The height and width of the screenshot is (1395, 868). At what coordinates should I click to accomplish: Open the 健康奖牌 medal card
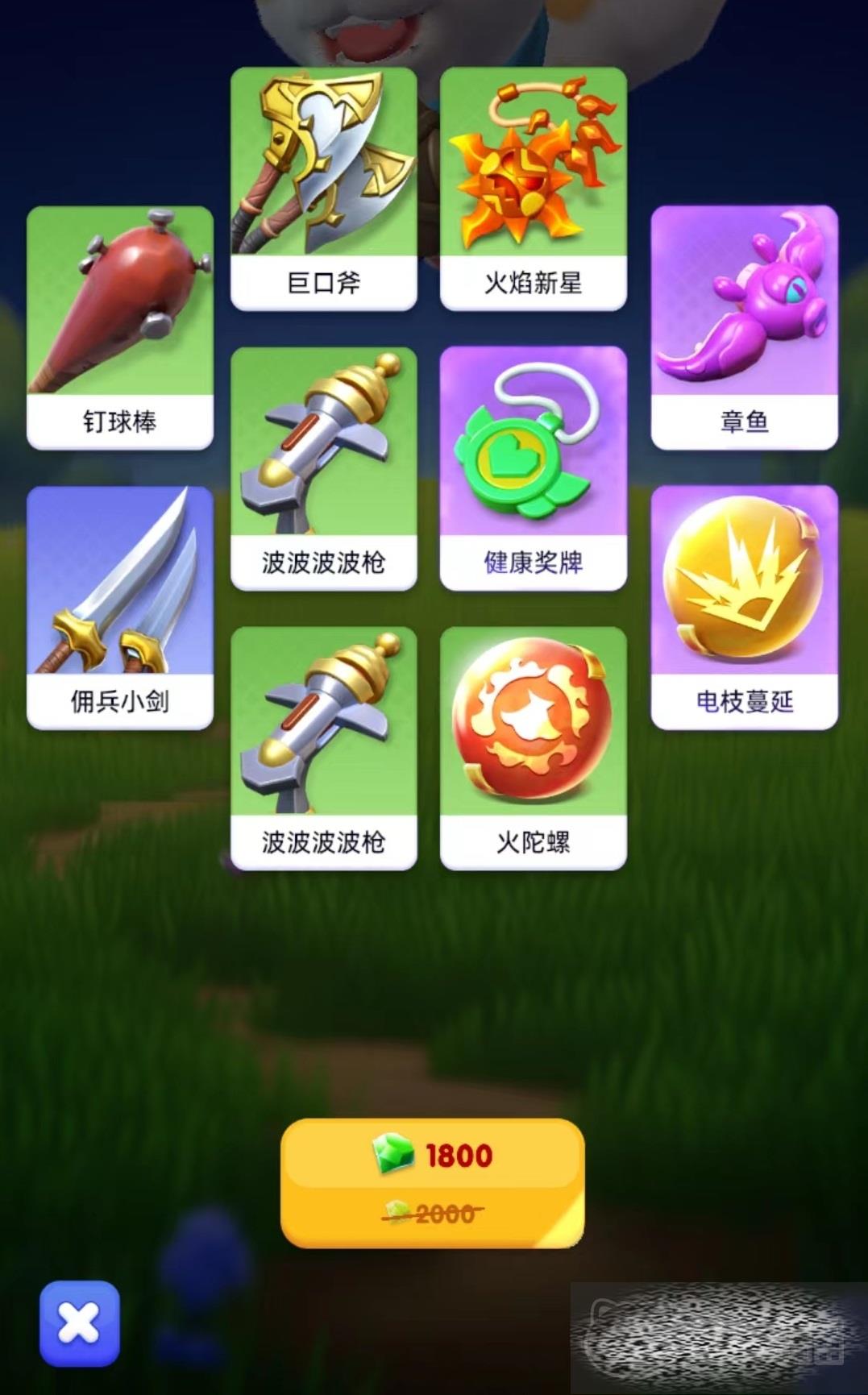(533, 468)
